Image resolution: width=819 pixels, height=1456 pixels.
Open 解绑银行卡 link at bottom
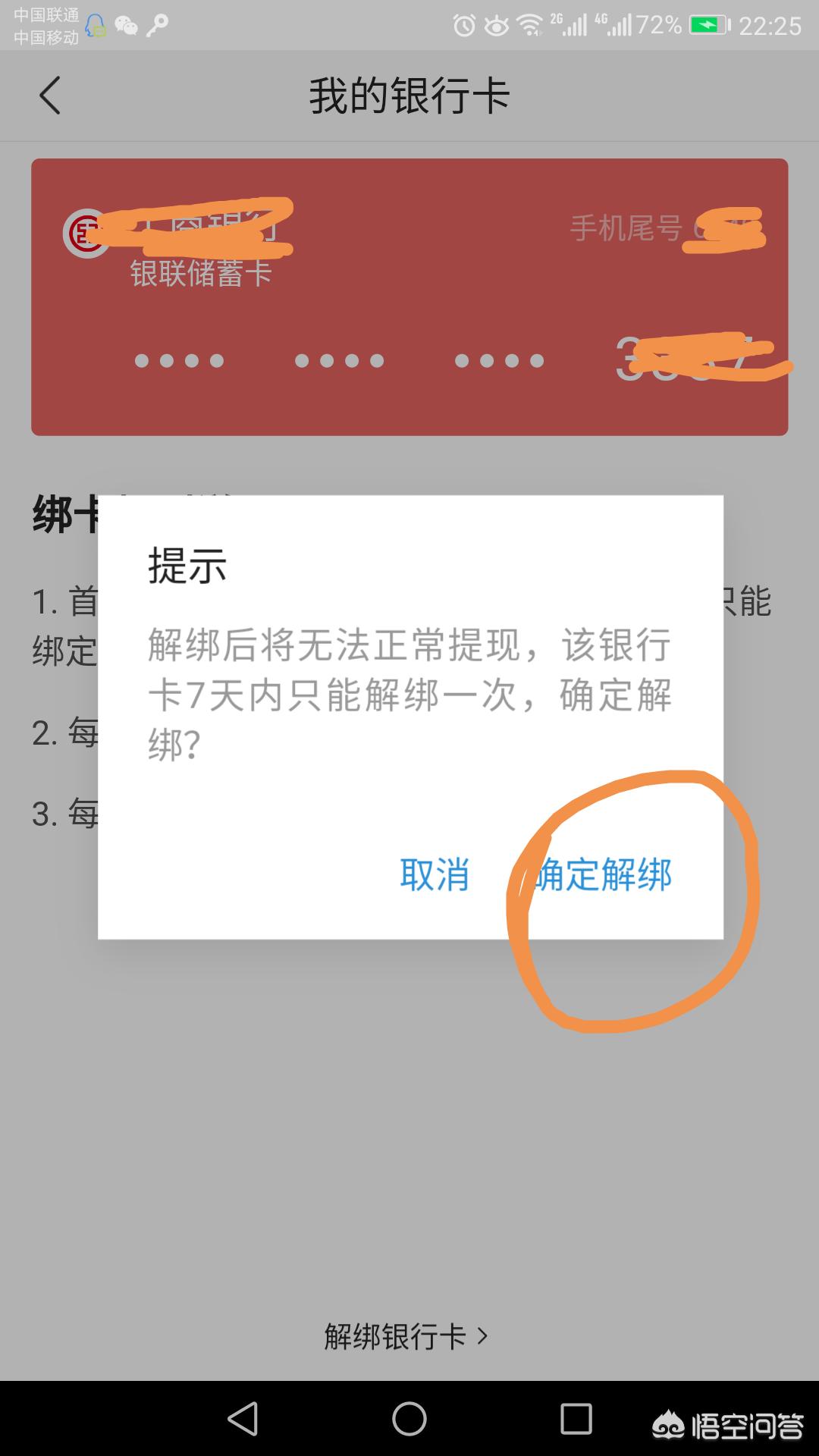tap(406, 1336)
